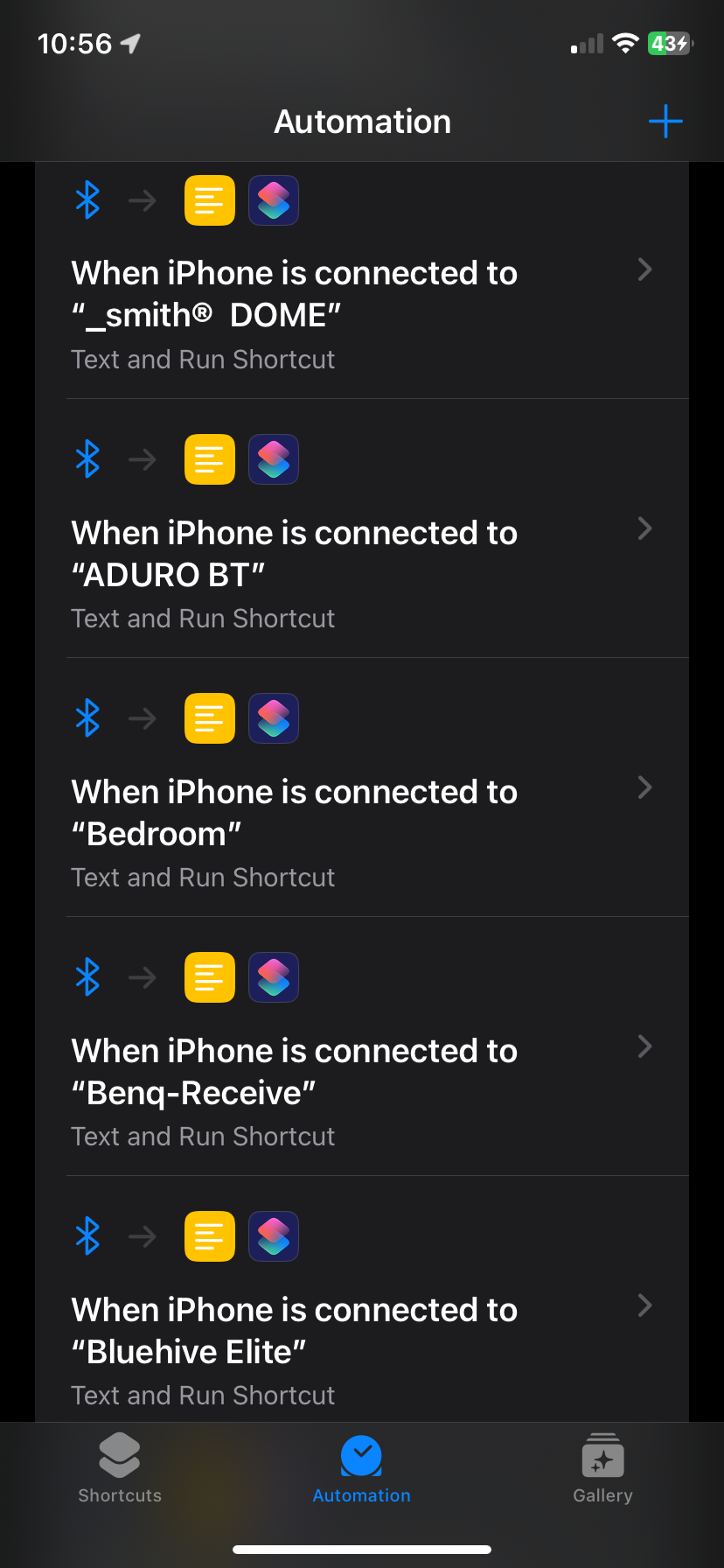Select the Automation tab
The width and height of the screenshot is (724, 1568).
pyautogui.click(x=361, y=1468)
